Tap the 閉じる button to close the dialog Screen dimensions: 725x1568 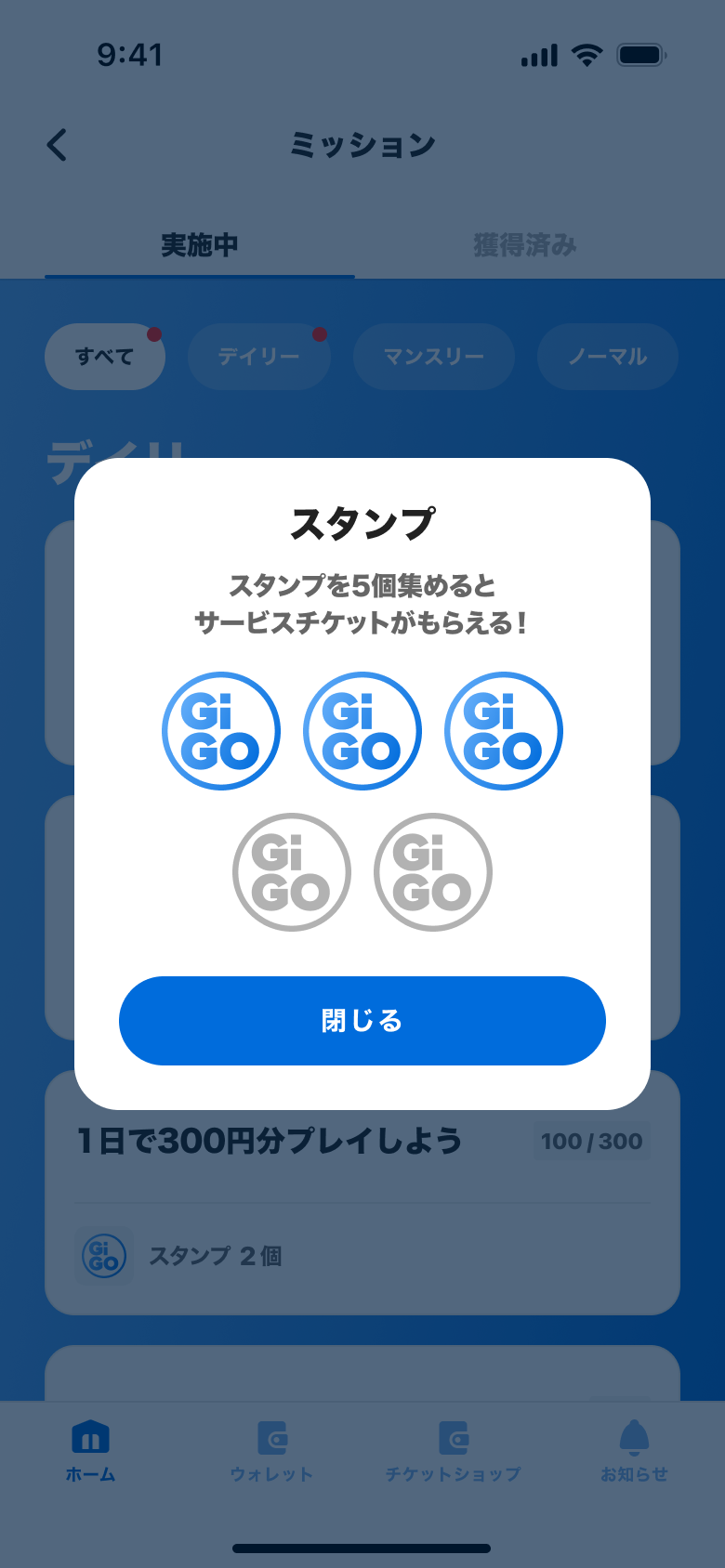coord(362,1020)
